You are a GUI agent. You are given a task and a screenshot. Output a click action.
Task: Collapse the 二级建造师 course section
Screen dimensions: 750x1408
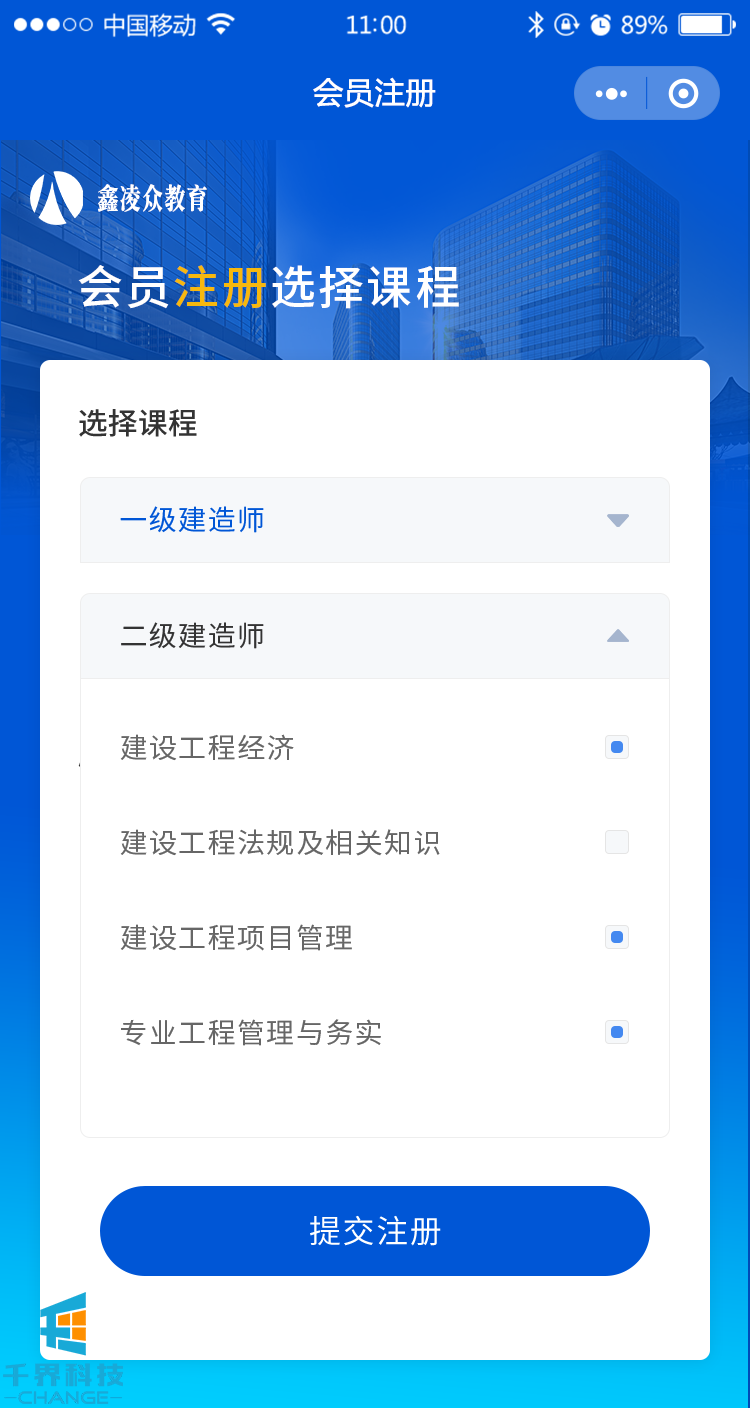pos(617,636)
